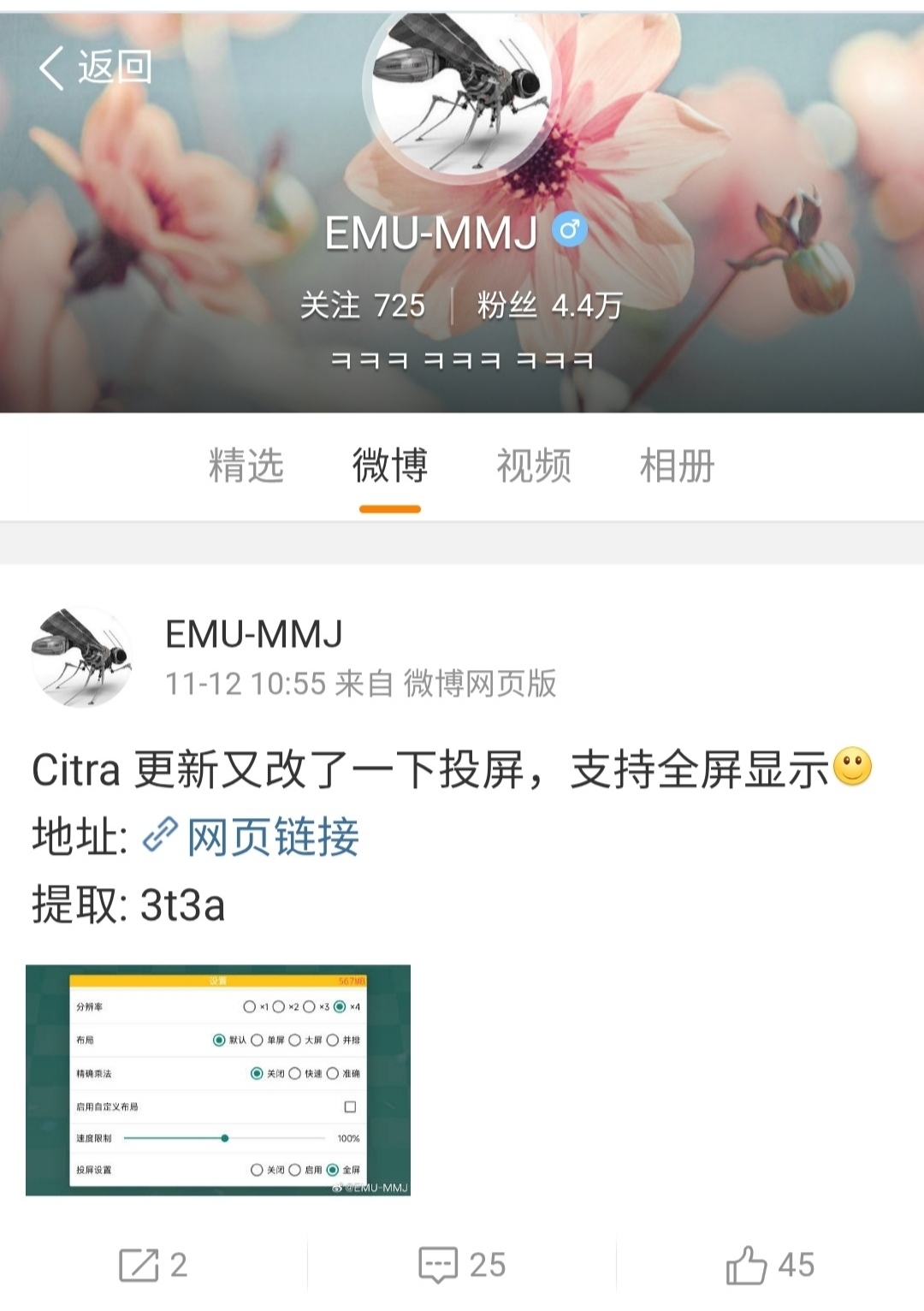
Task: Open the 网页链接 link in the post
Action: (272, 838)
